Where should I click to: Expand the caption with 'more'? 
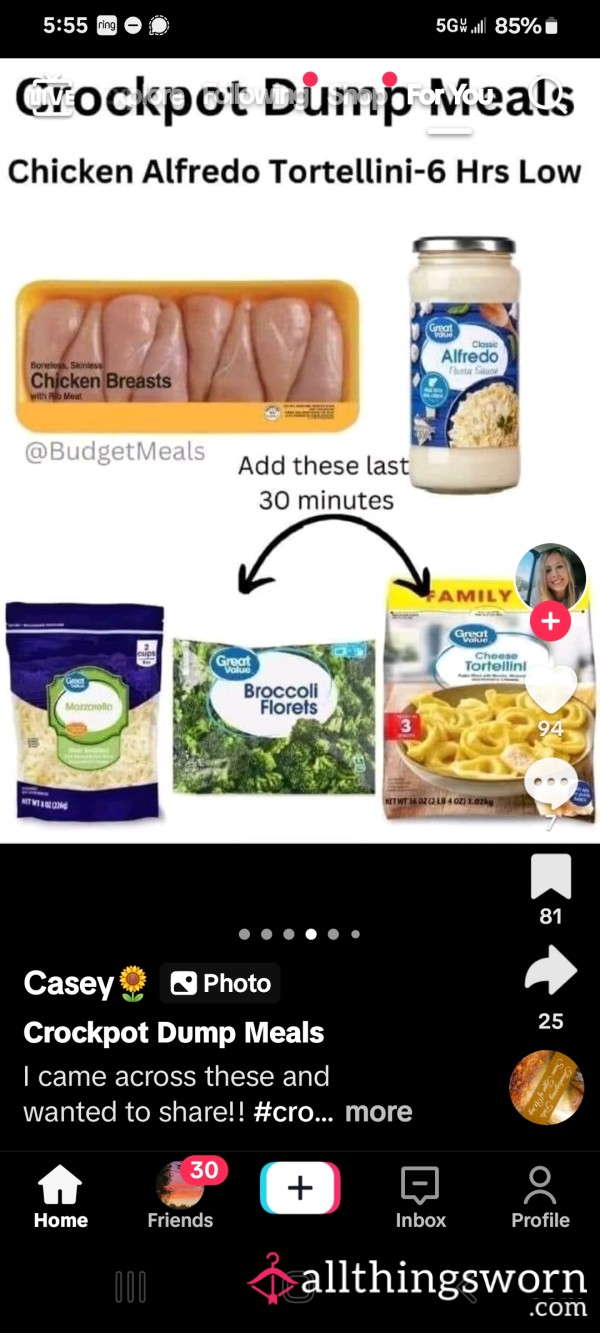tap(378, 1111)
